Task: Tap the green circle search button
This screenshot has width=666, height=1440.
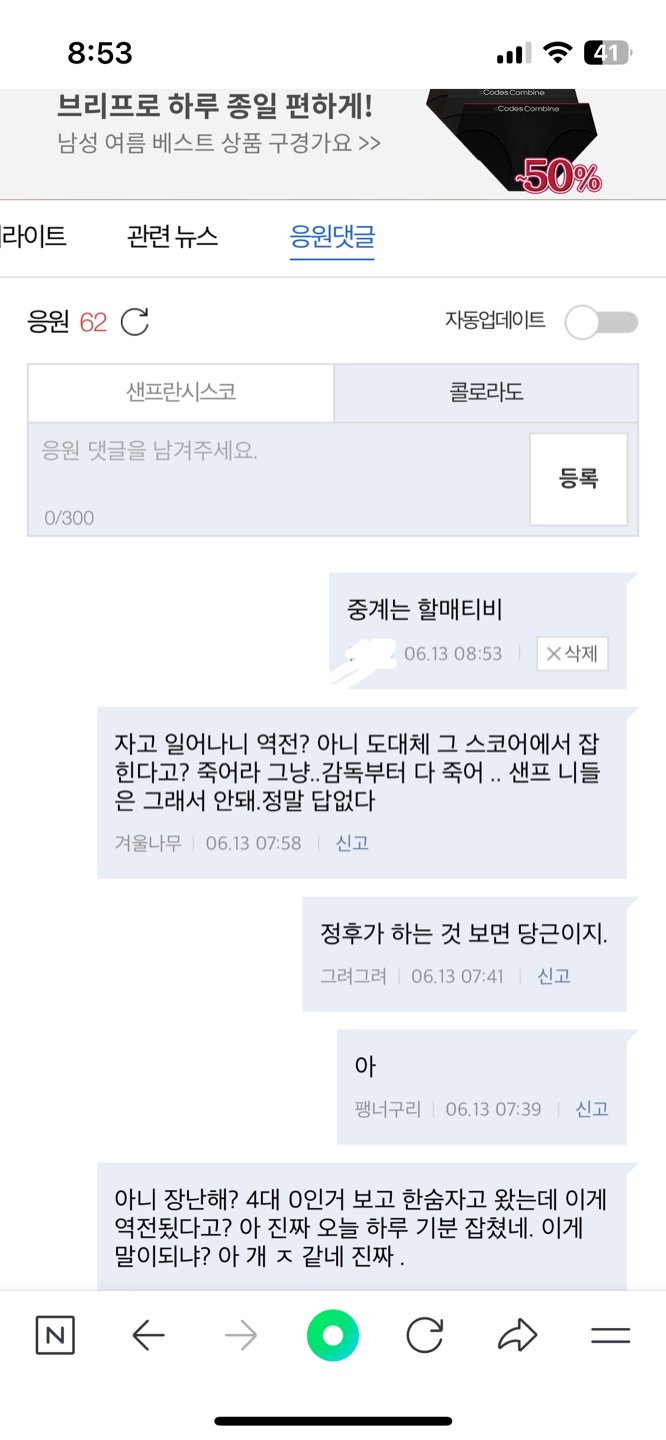Action: click(333, 1335)
